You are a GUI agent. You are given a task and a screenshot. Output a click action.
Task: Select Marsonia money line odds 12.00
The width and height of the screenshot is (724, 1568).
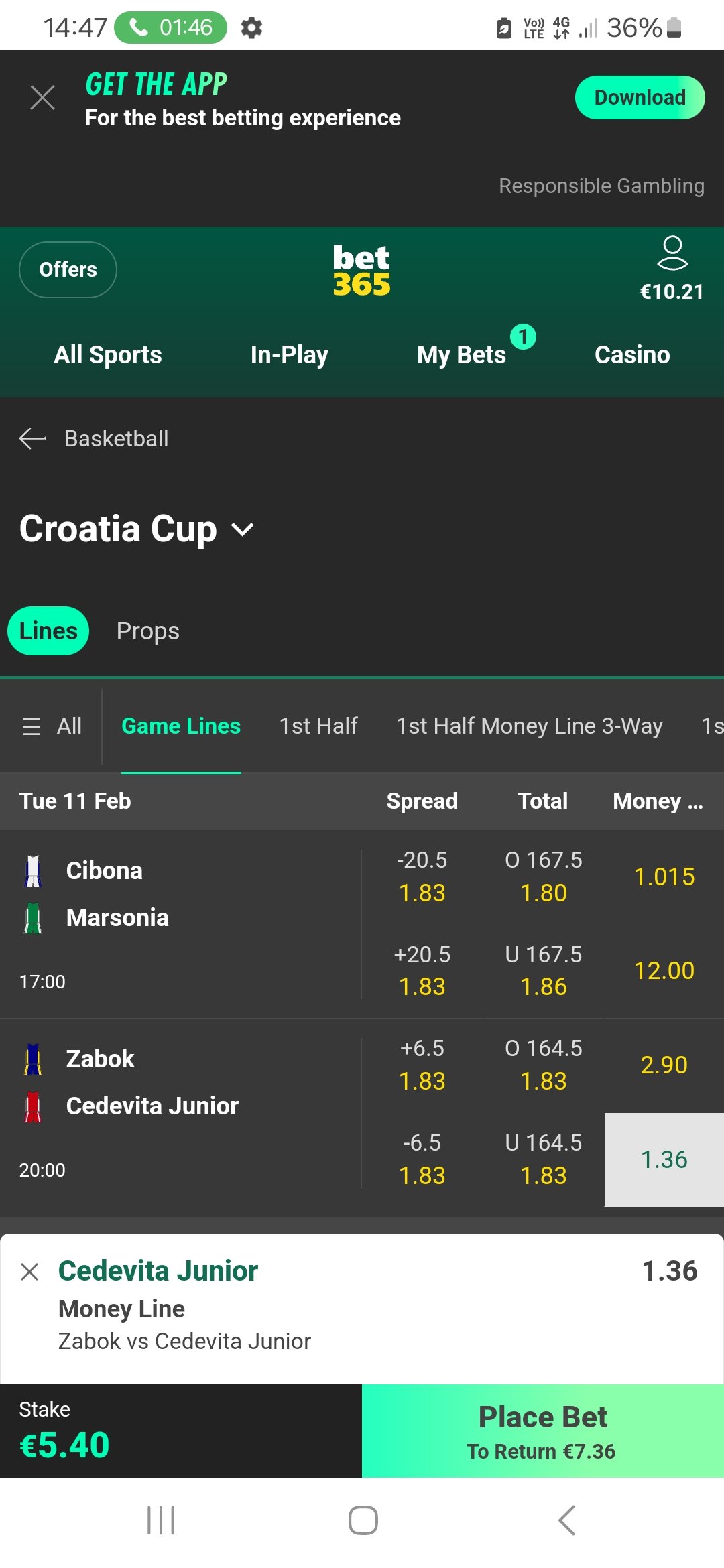664,971
